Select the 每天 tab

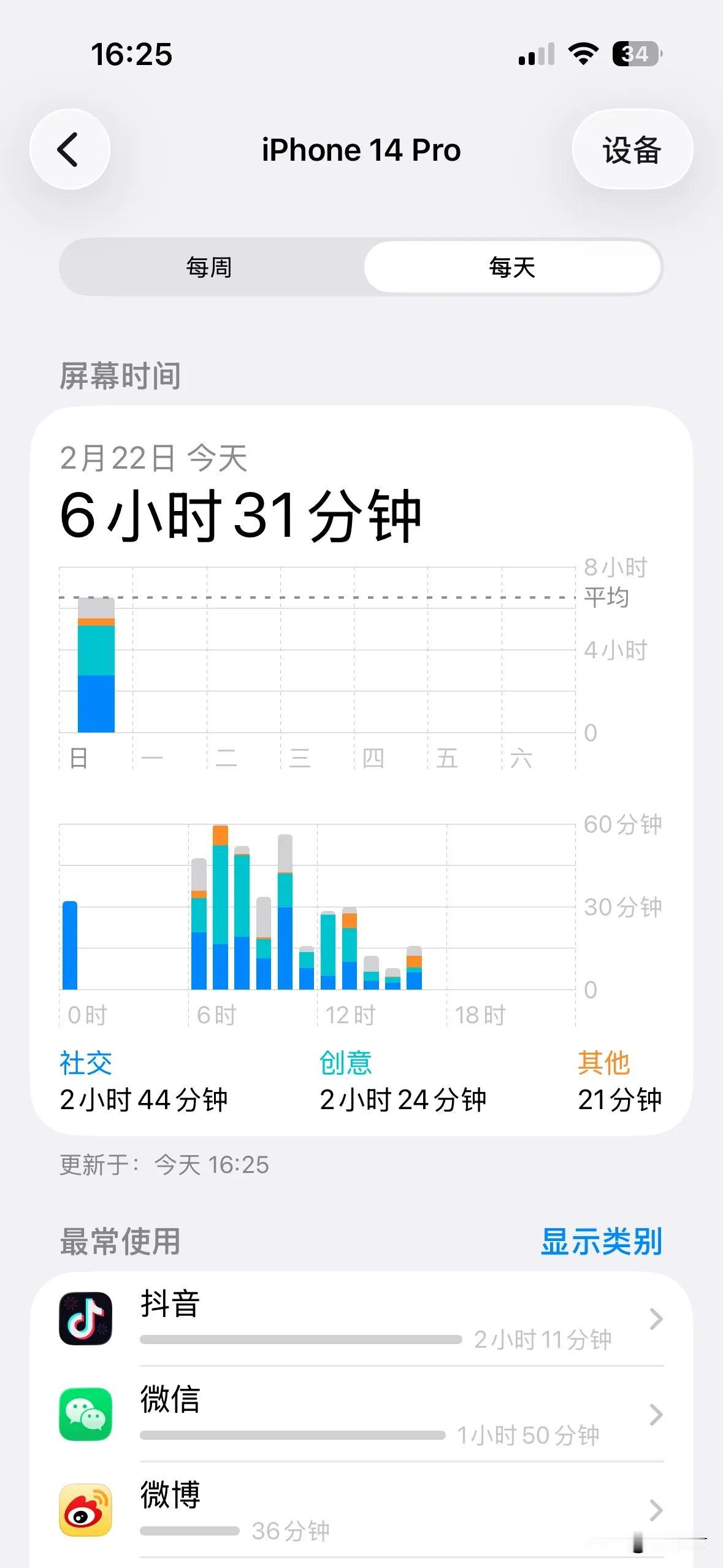[513, 267]
